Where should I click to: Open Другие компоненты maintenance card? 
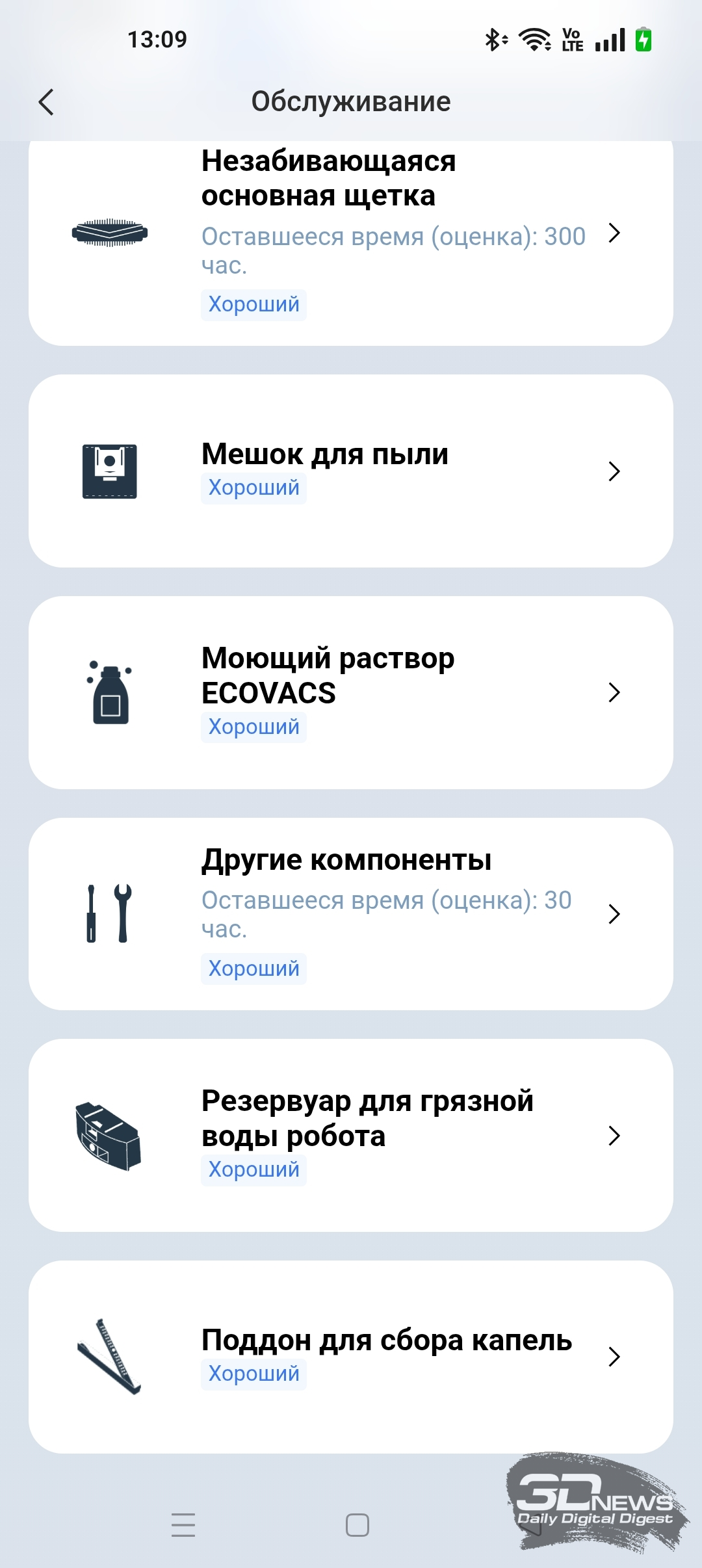351,913
